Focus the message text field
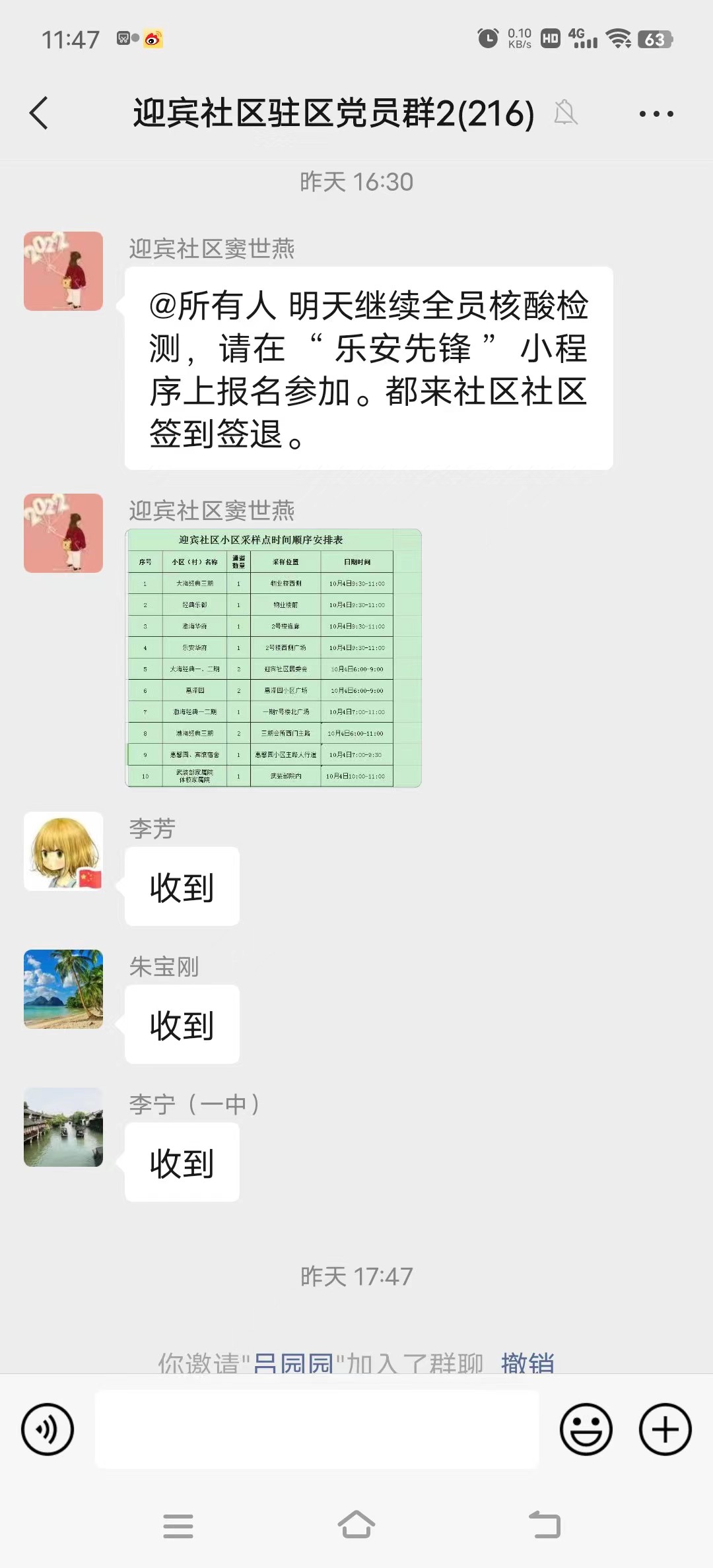713x1568 pixels. coord(317,1429)
